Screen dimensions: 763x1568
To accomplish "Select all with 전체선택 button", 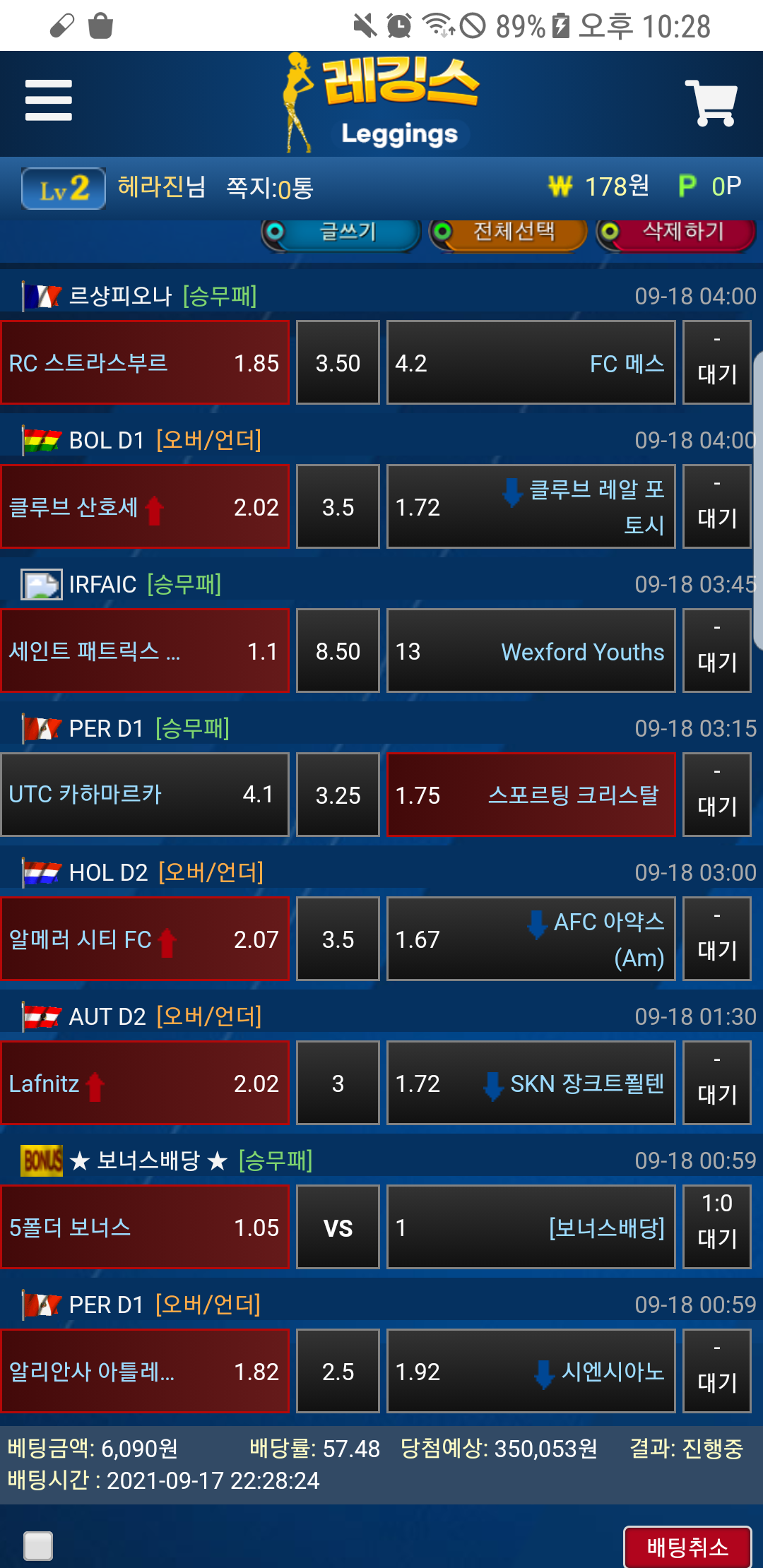I will click(509, 233).
